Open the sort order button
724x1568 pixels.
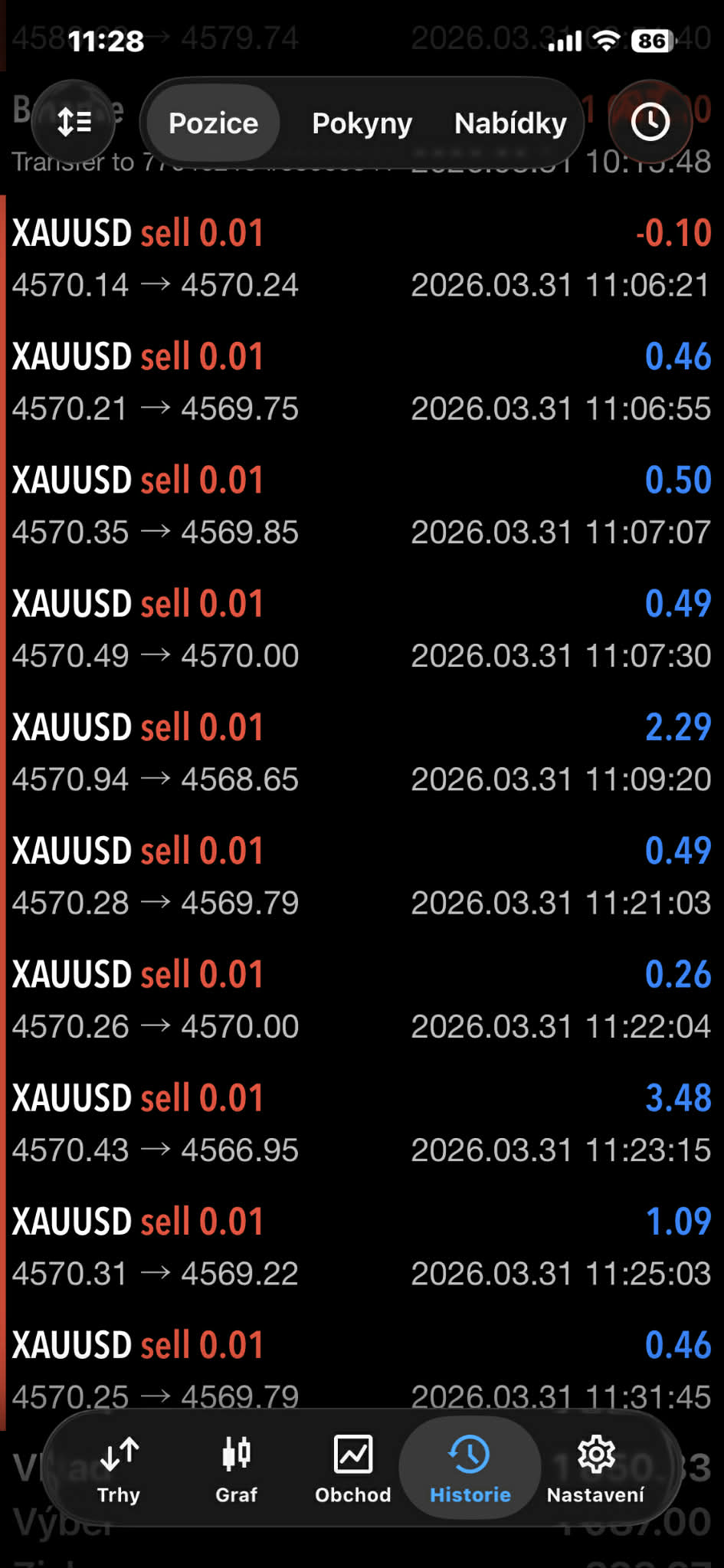pos(74,122)
